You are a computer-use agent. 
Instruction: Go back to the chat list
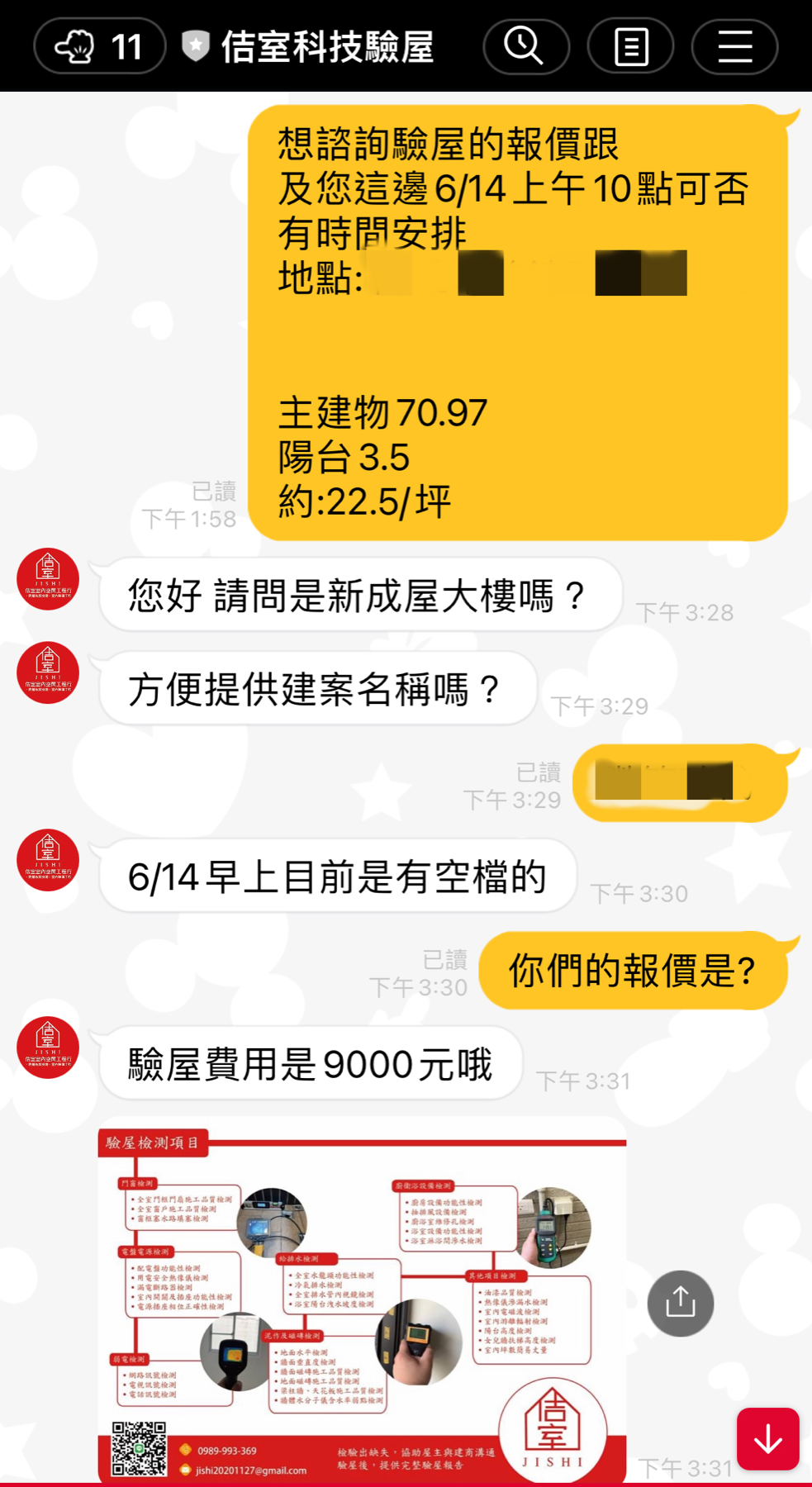point(99,46)
